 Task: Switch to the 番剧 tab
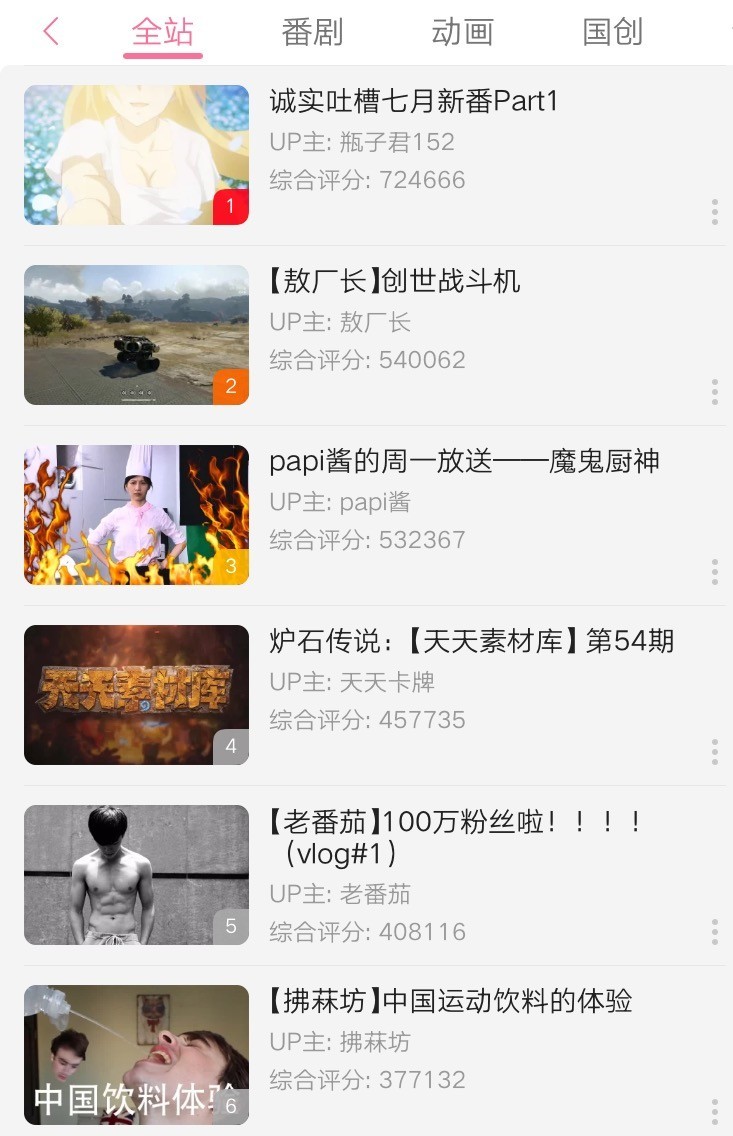[x=312, y=32]
